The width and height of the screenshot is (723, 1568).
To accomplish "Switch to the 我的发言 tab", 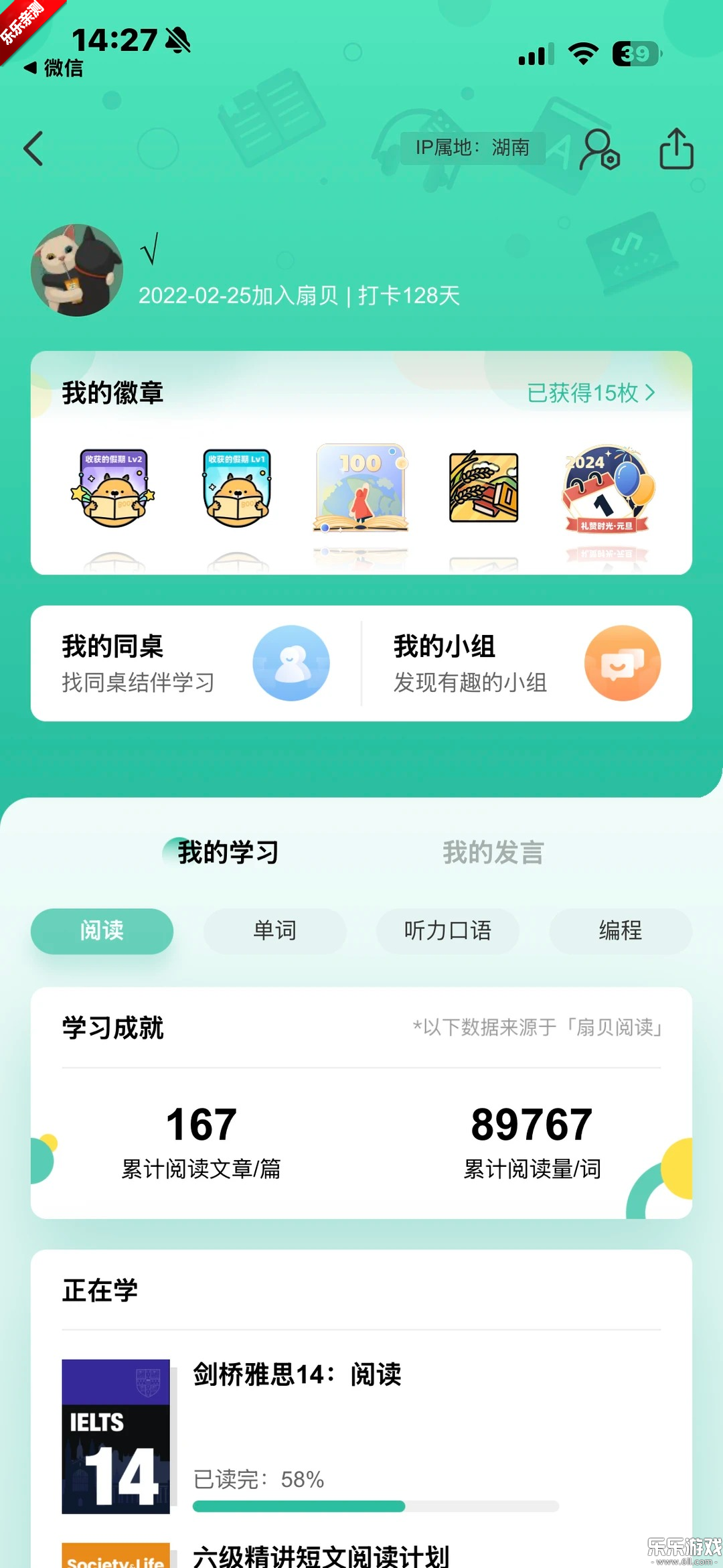I will (493, 852).
